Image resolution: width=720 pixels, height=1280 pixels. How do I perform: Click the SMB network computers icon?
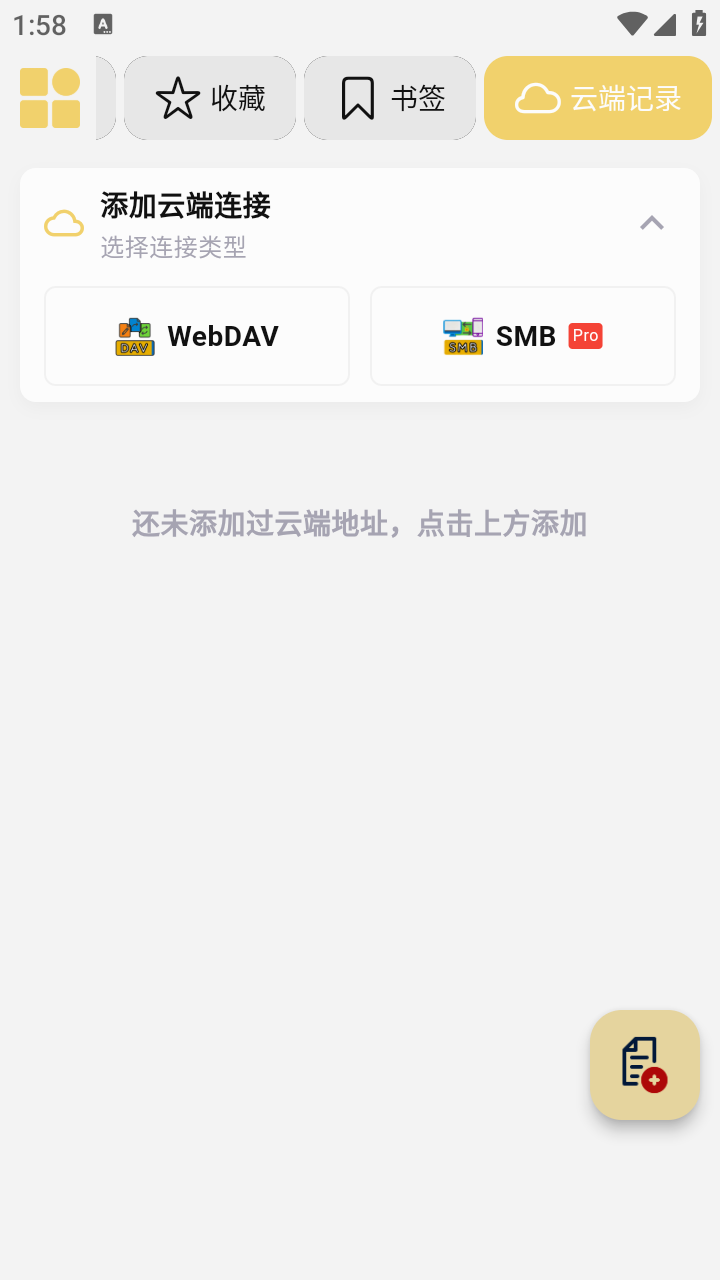[x=461, y=335]
